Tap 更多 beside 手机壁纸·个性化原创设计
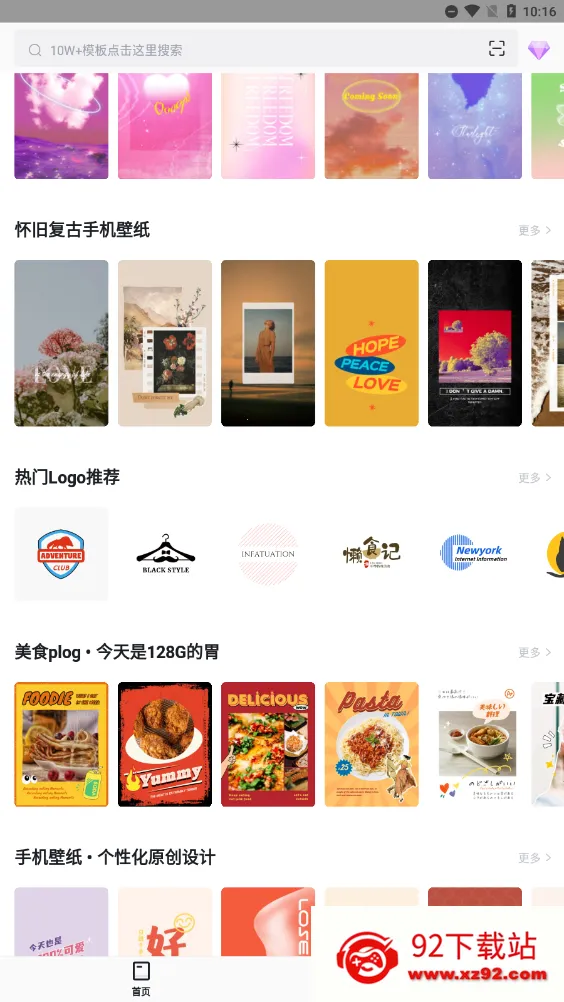564x1002 pixels. 535,857
